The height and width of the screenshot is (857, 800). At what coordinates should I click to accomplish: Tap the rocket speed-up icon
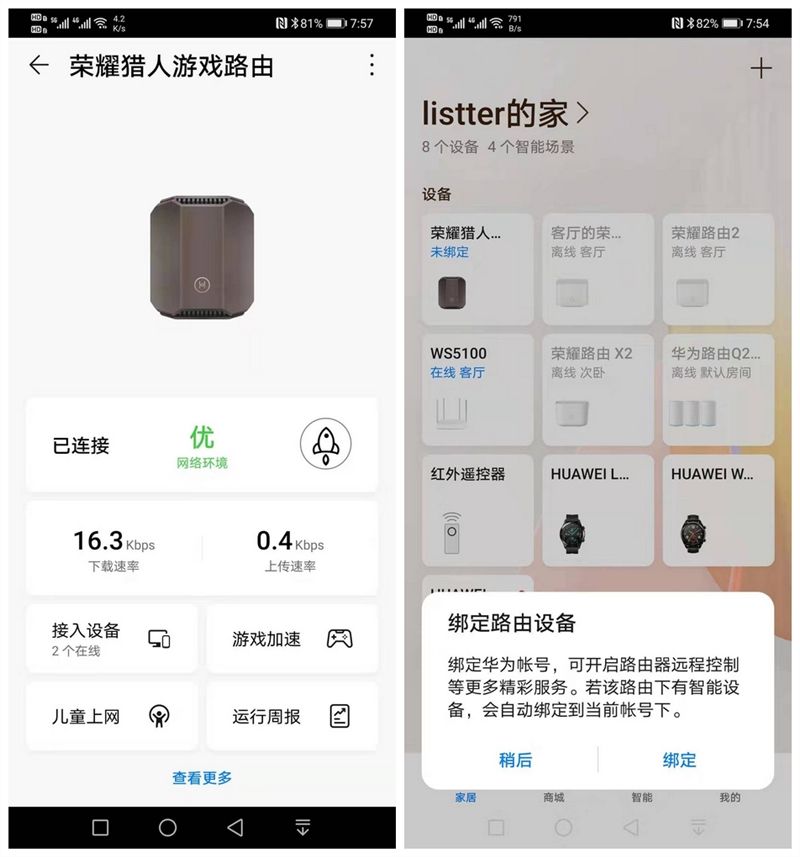point(326,445)
